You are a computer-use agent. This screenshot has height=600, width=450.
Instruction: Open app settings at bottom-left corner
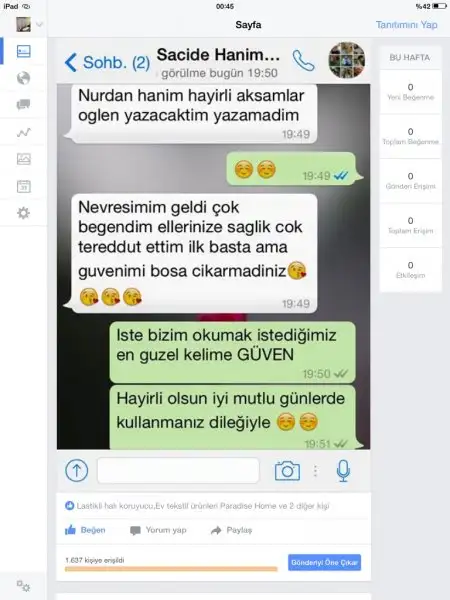23,585
